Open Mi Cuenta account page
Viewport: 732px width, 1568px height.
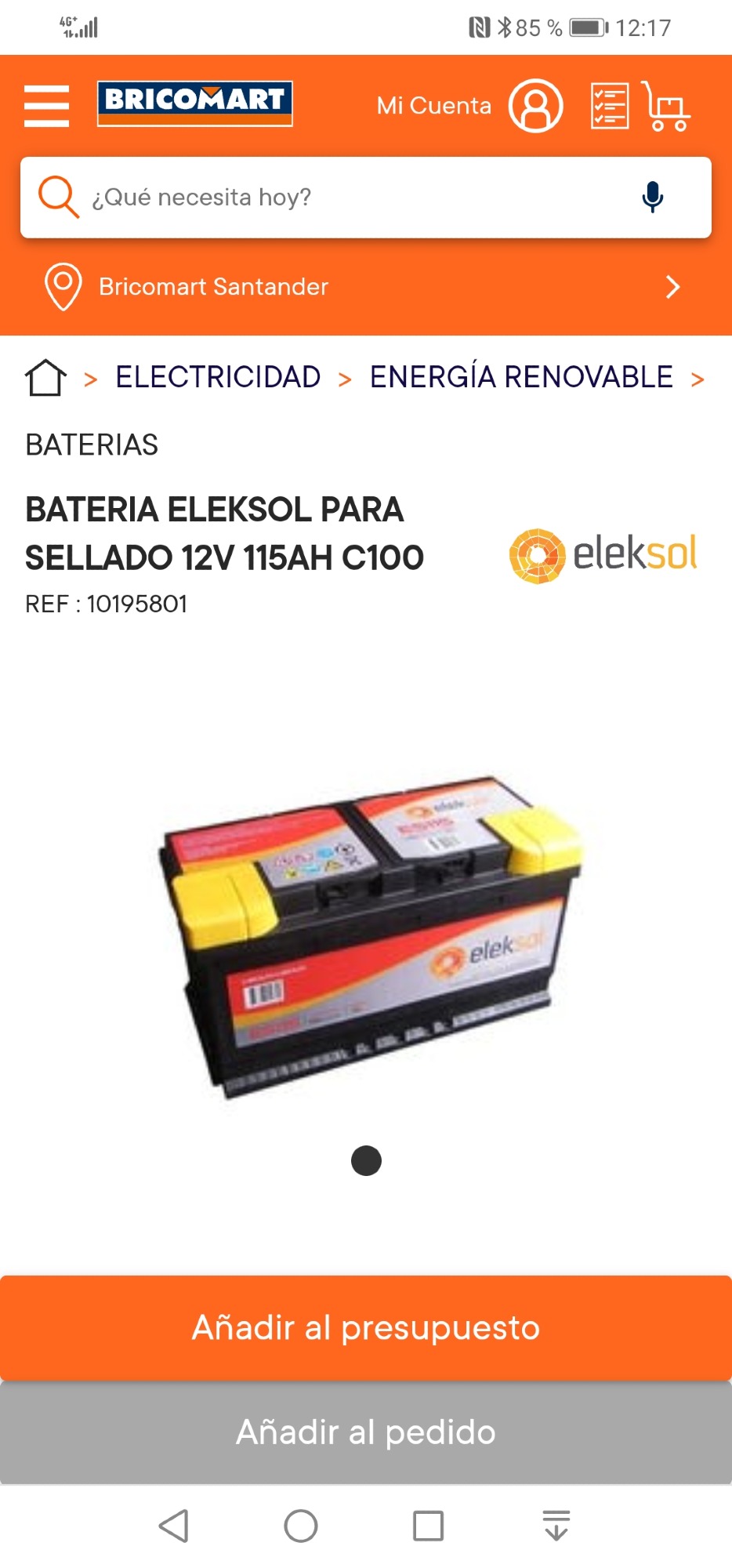[x=535, y=106]
